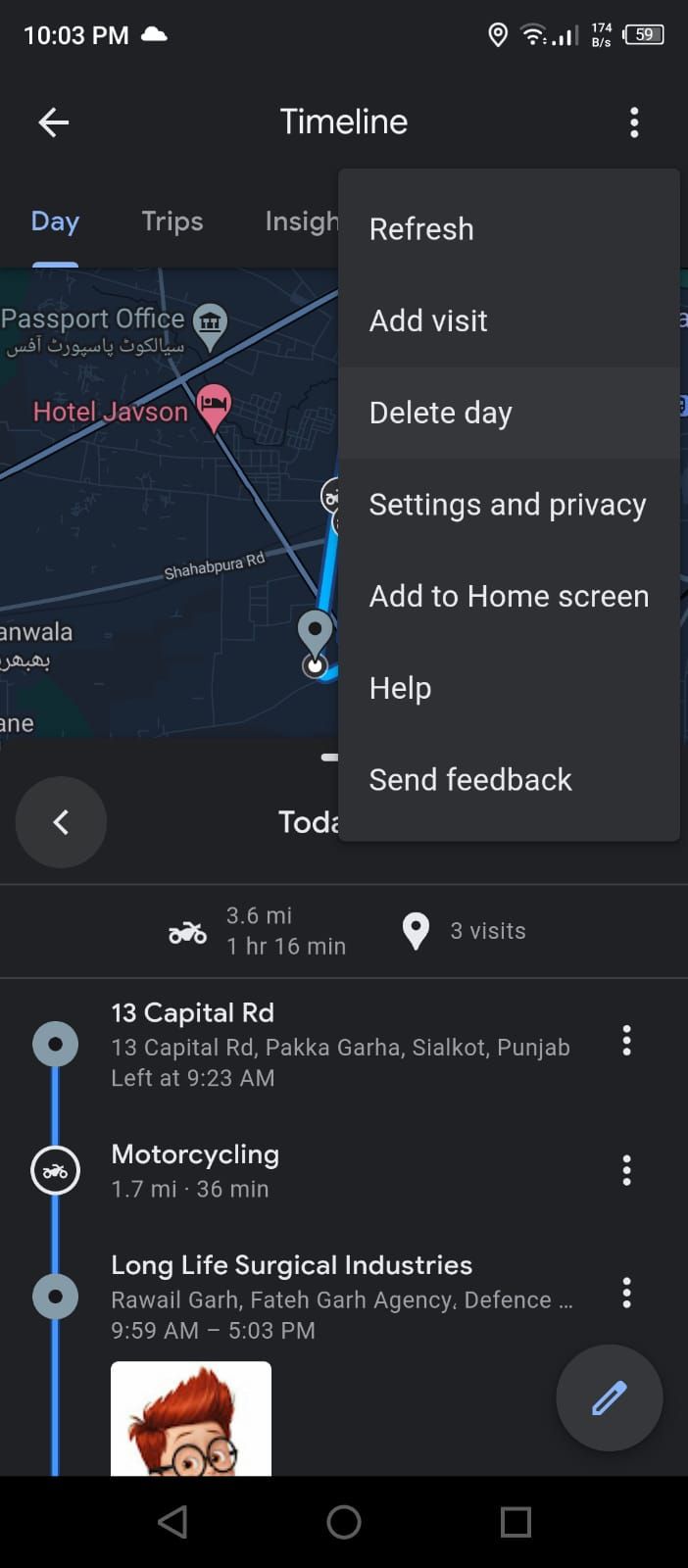Open options for Long Life Surgical Industries

click(x=627, y=1293)
